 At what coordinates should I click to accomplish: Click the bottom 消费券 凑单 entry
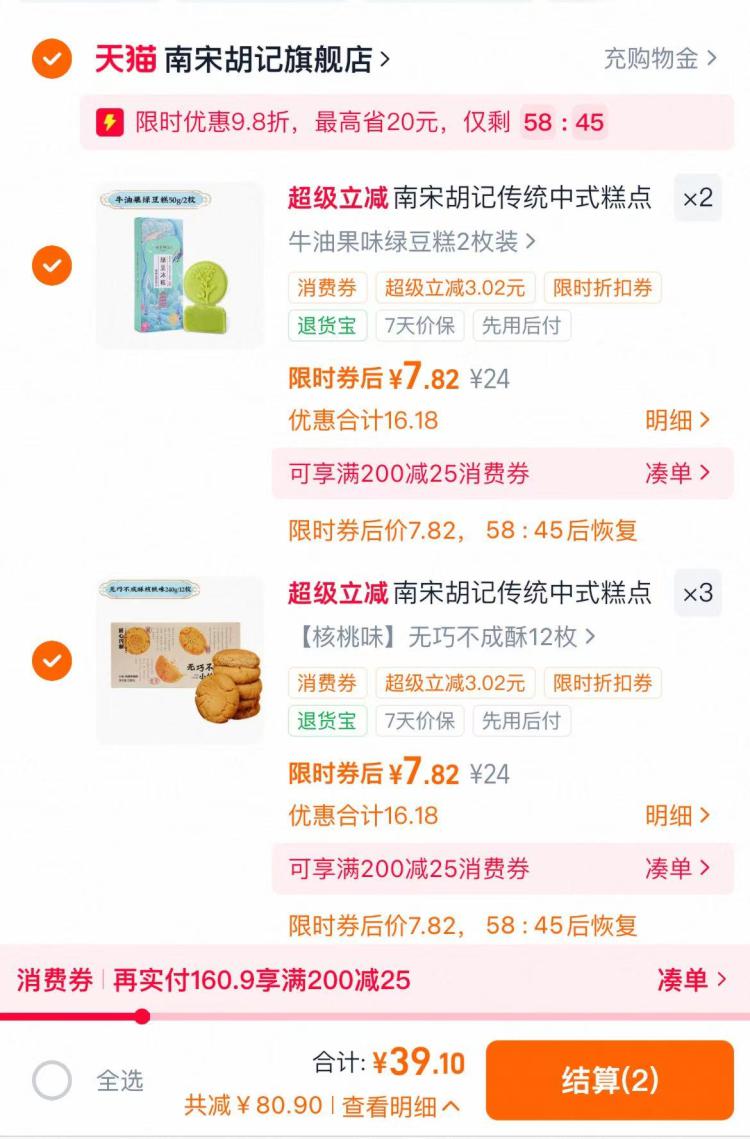[690, 982]
